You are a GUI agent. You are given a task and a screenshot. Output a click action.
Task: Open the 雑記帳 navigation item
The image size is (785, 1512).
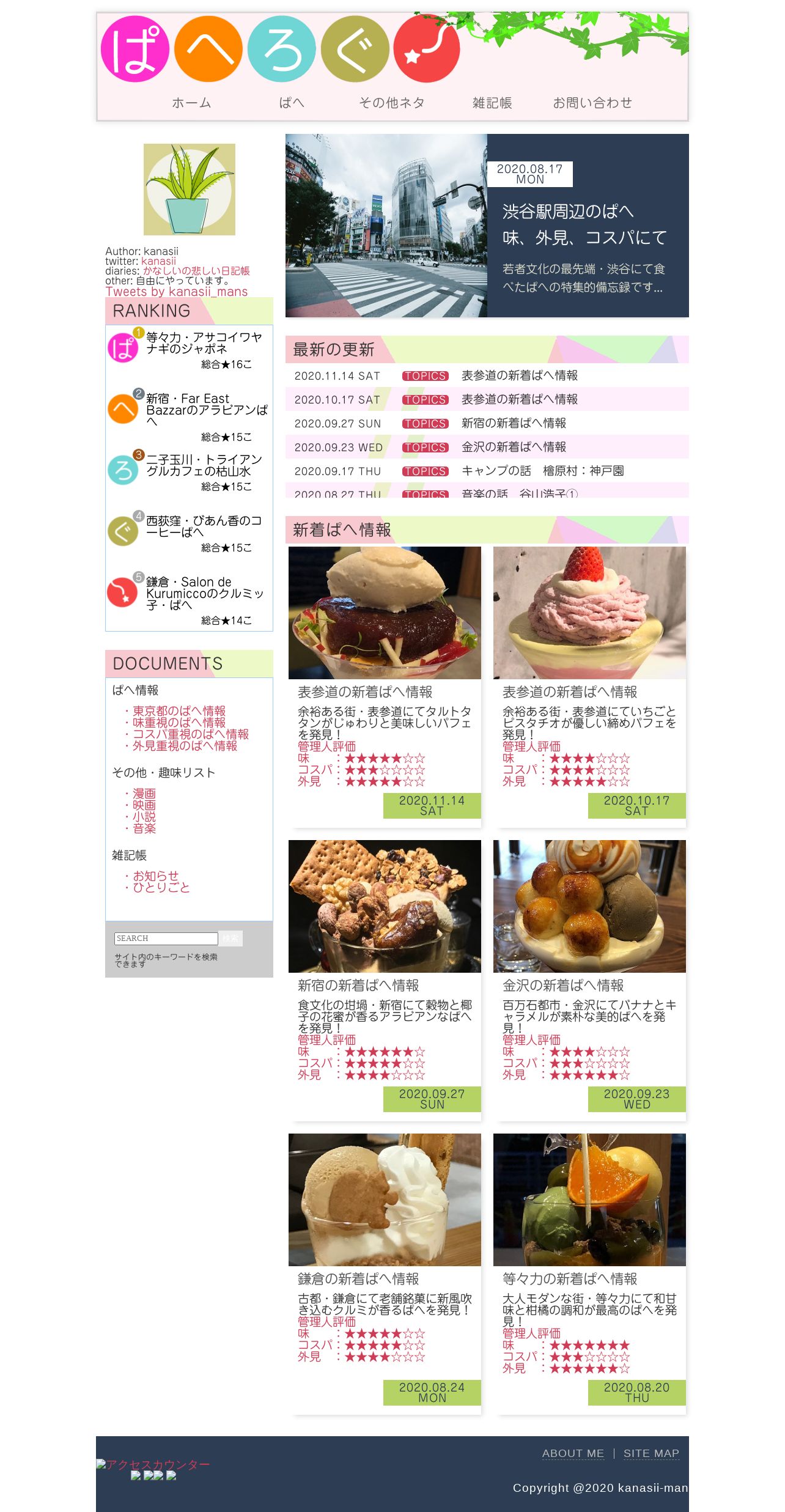pyautogui.click(x=492, y=103)
